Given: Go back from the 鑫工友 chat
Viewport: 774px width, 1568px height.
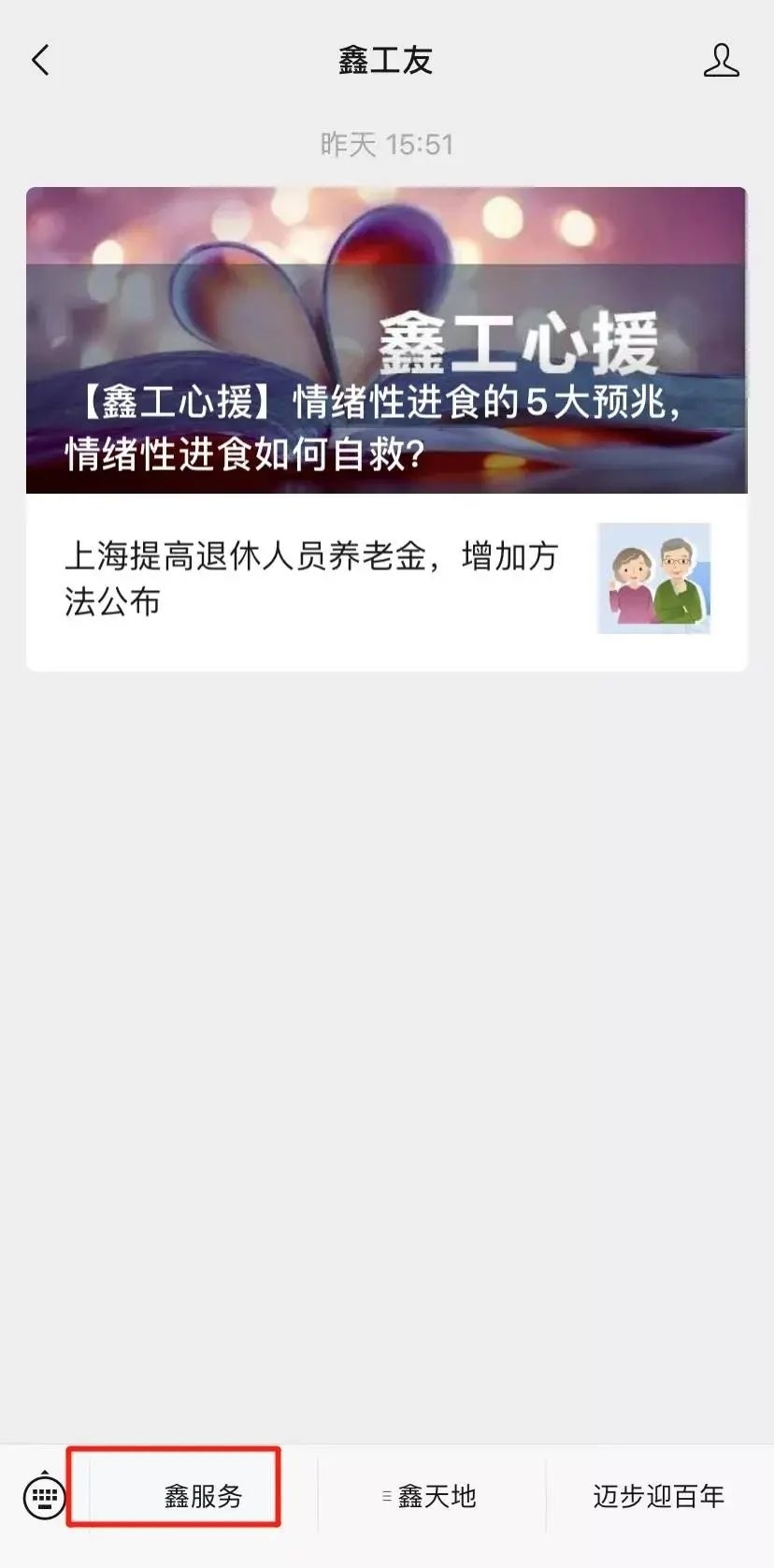Looking at the screenshot, I should [40, 61].
